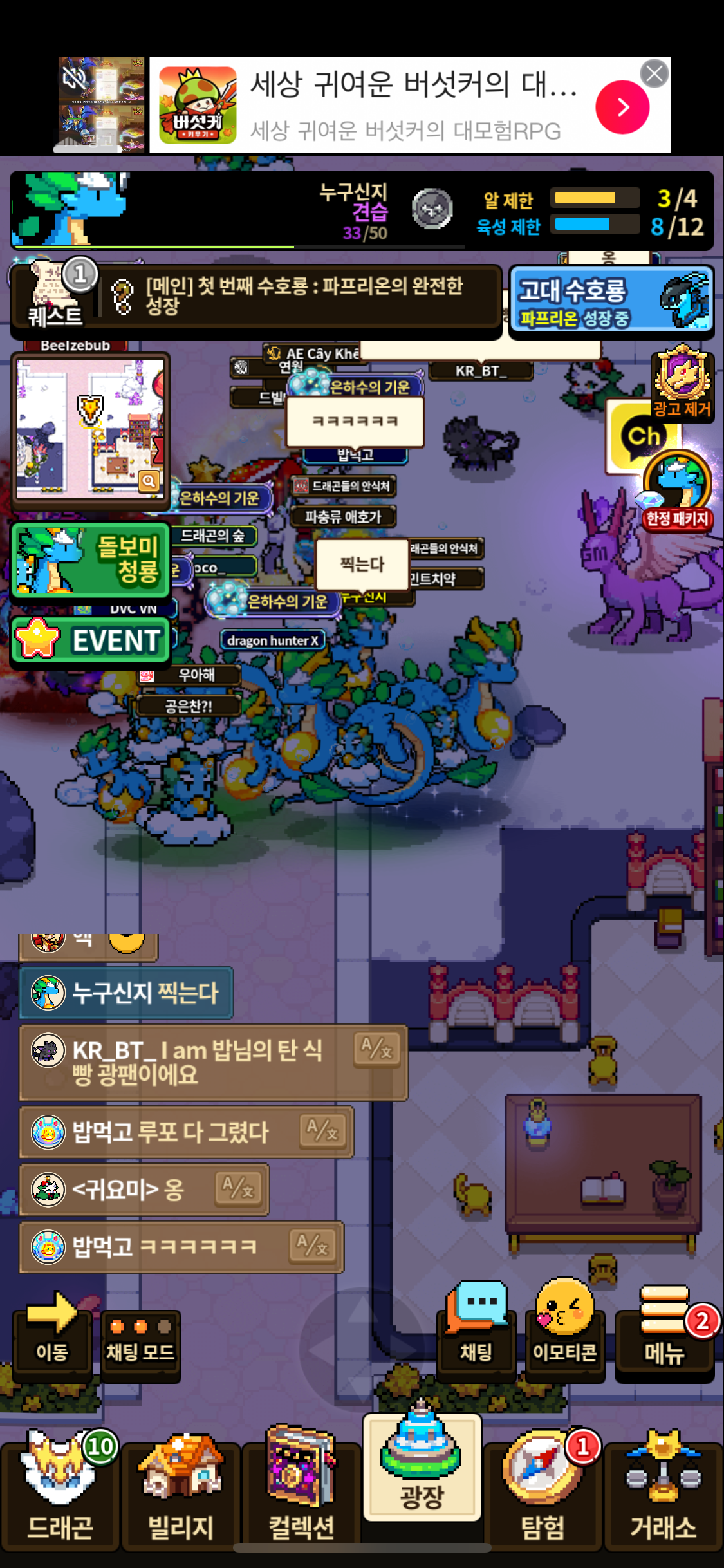This screenshot has height=1568, width=724.
Task: Switch to the 드래곤 tab
Action: pos(60,1493)
